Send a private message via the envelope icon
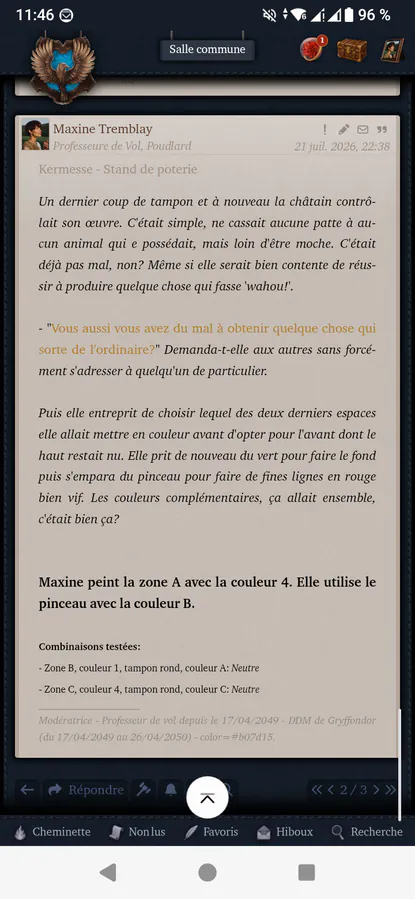This screenshot has height=899, width=415. 363,129
